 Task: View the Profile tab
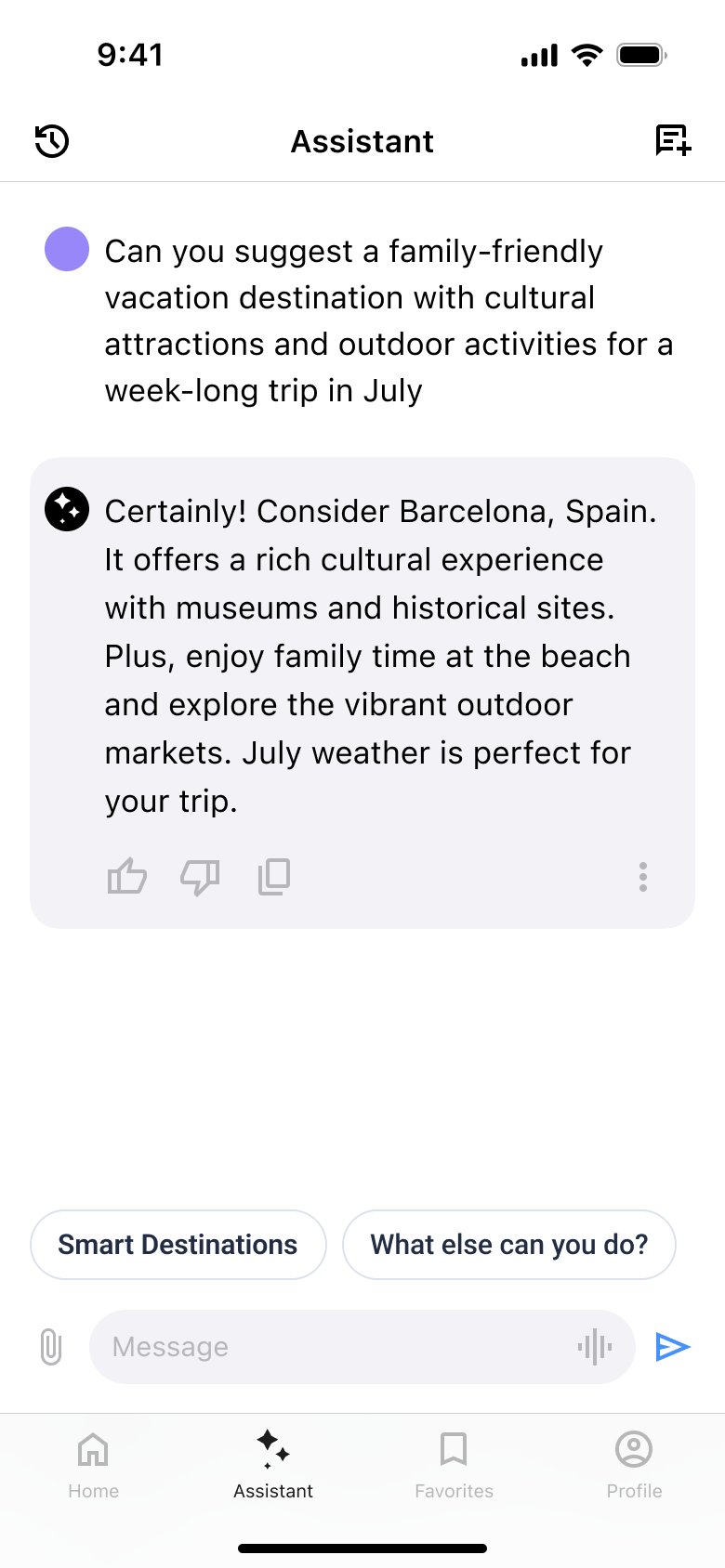(x=634, y=1464)
